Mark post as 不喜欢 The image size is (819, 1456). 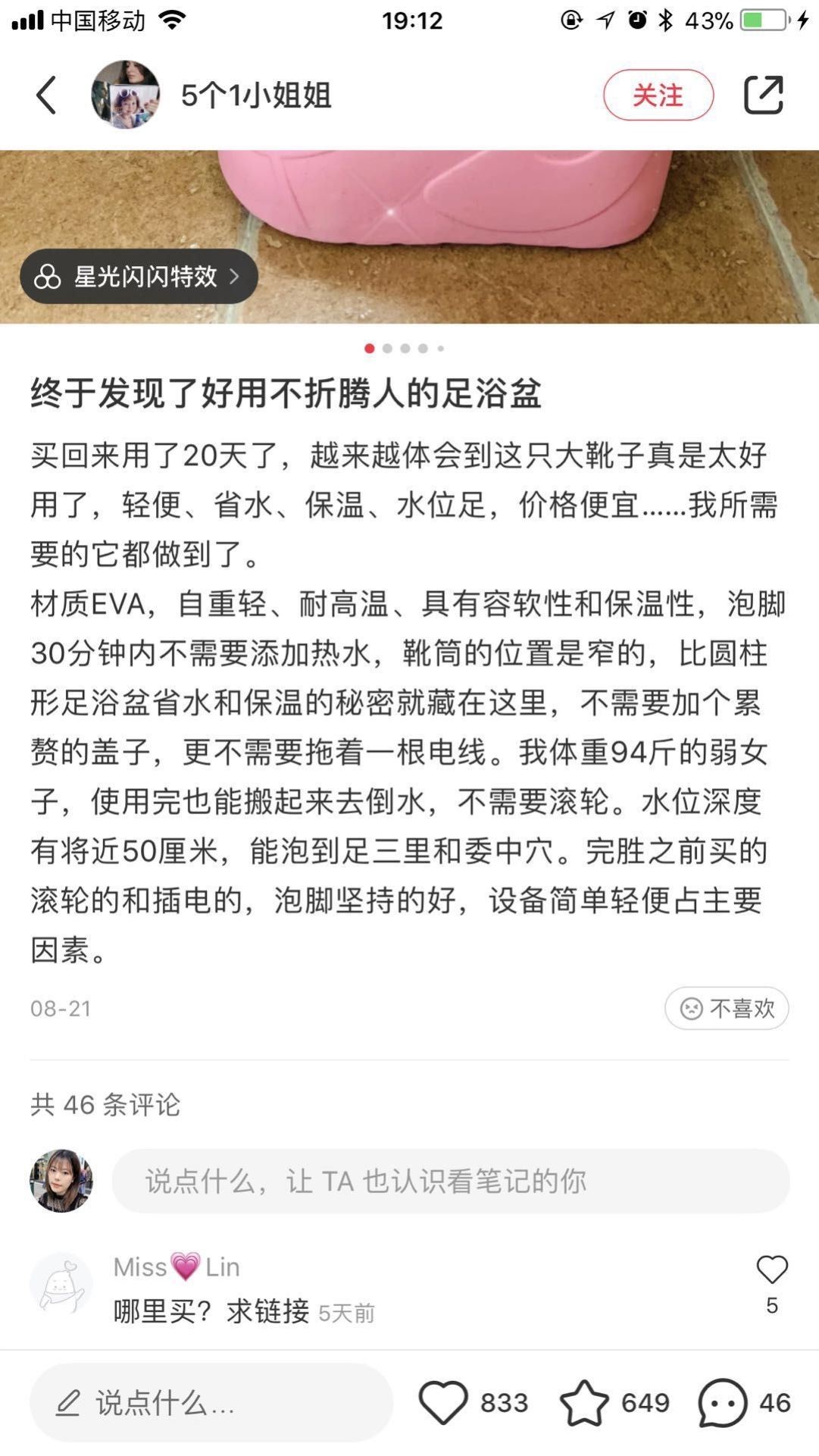[727, 1008]
